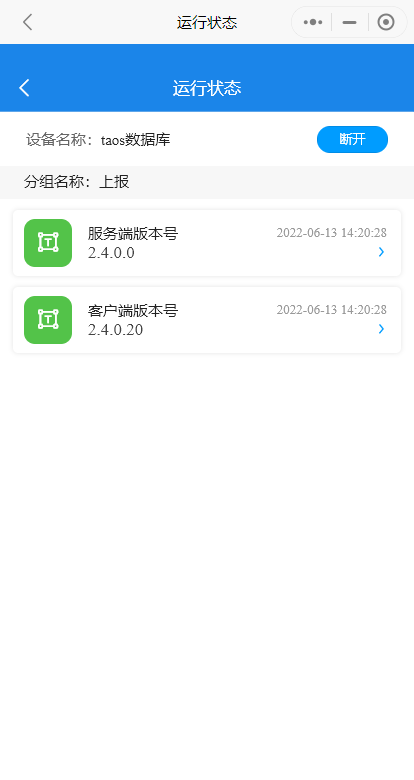Minimize the mini program with the dash icon

coord(350,22)
